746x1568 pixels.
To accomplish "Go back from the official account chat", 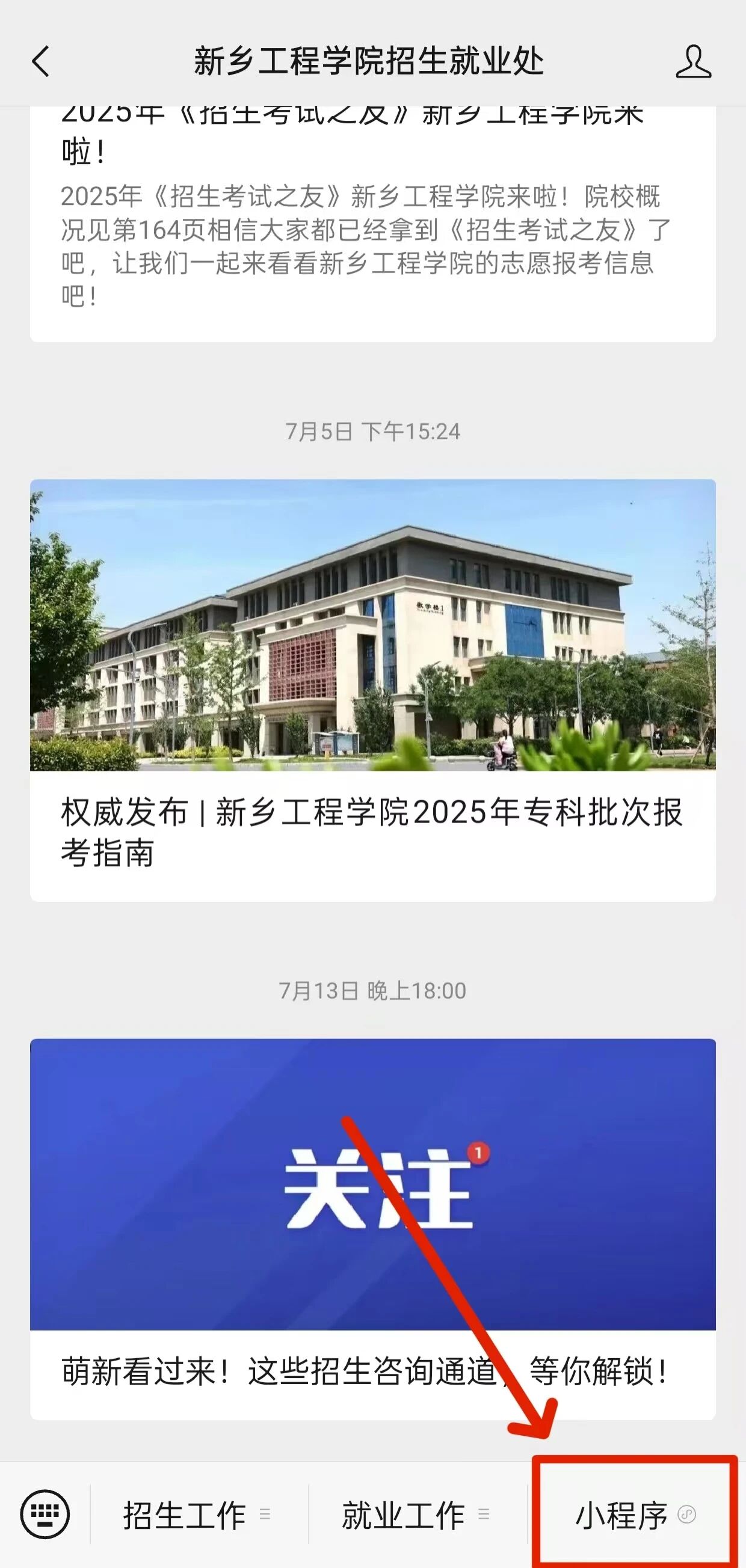I will (41, 61).
